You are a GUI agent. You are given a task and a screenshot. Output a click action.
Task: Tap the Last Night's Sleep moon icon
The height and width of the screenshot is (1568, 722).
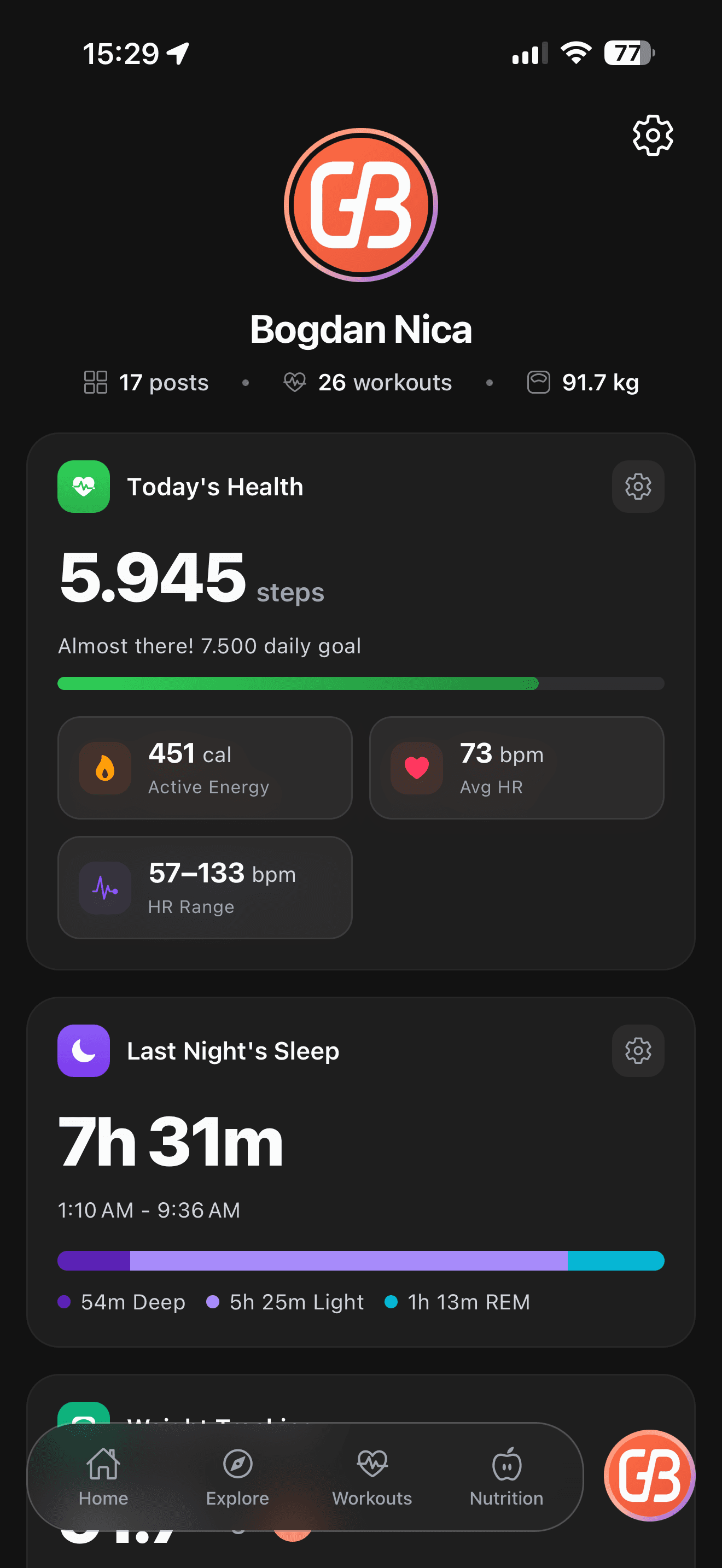tap(83, 1050)
